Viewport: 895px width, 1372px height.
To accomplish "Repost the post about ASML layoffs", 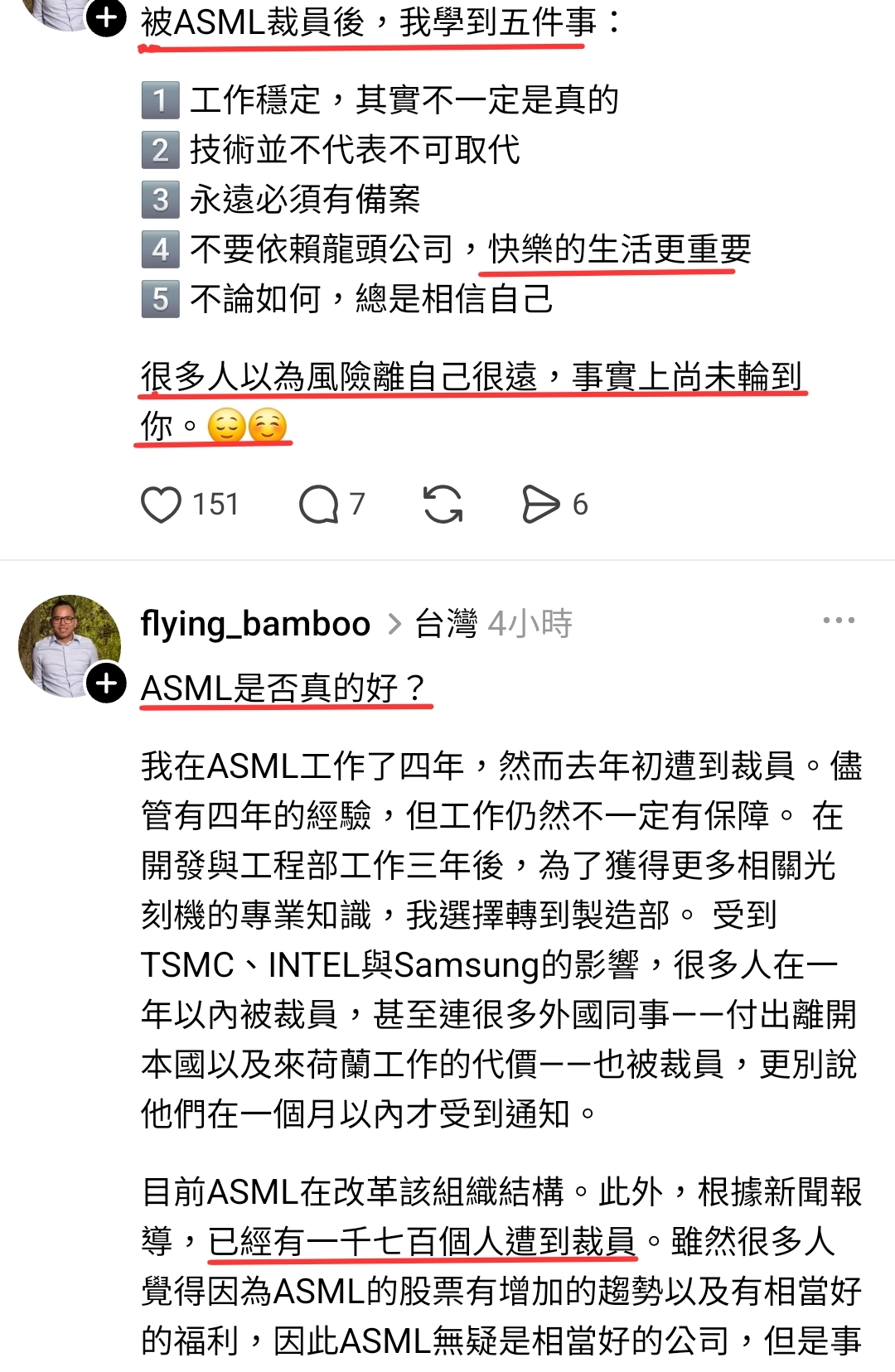I will pos(443,504).
